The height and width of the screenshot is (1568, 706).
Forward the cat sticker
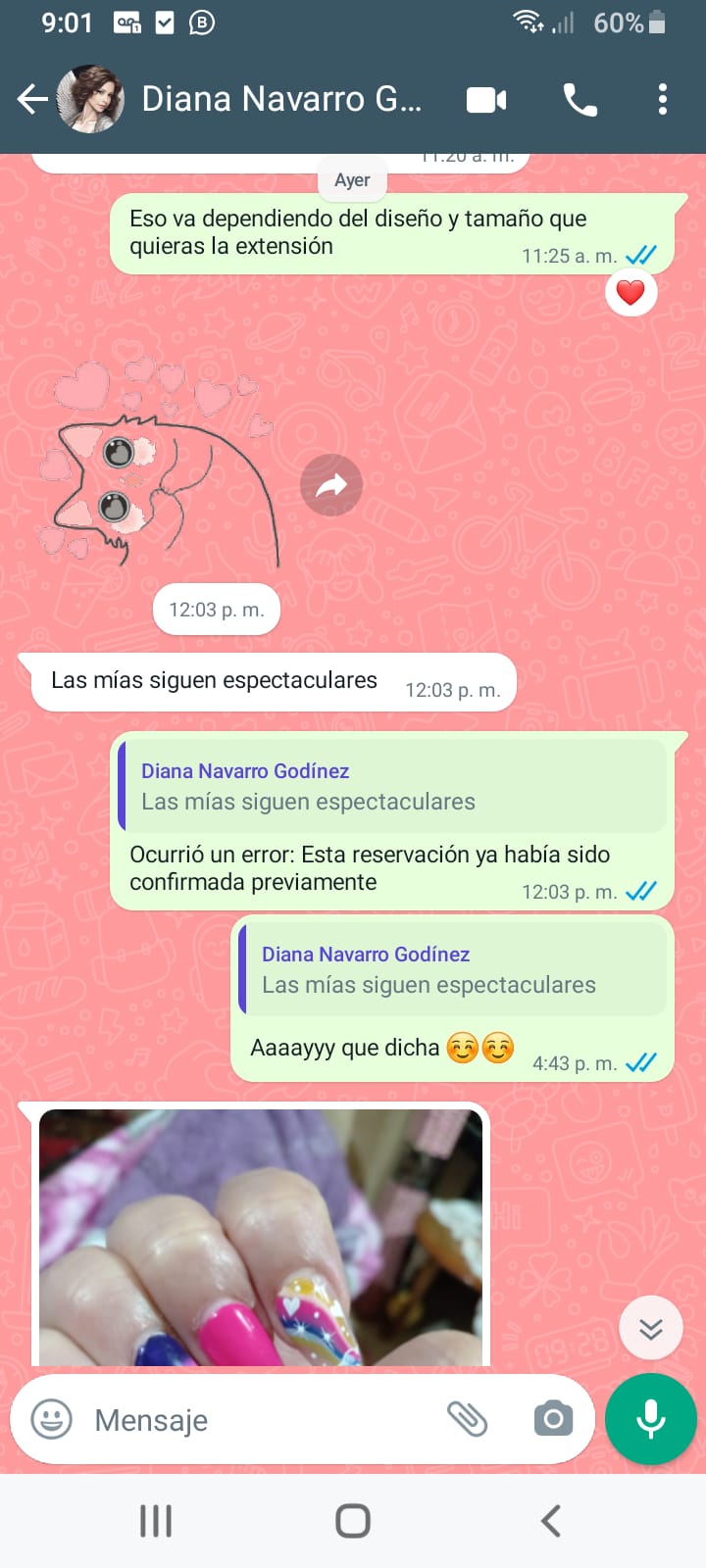pos(331,485)
